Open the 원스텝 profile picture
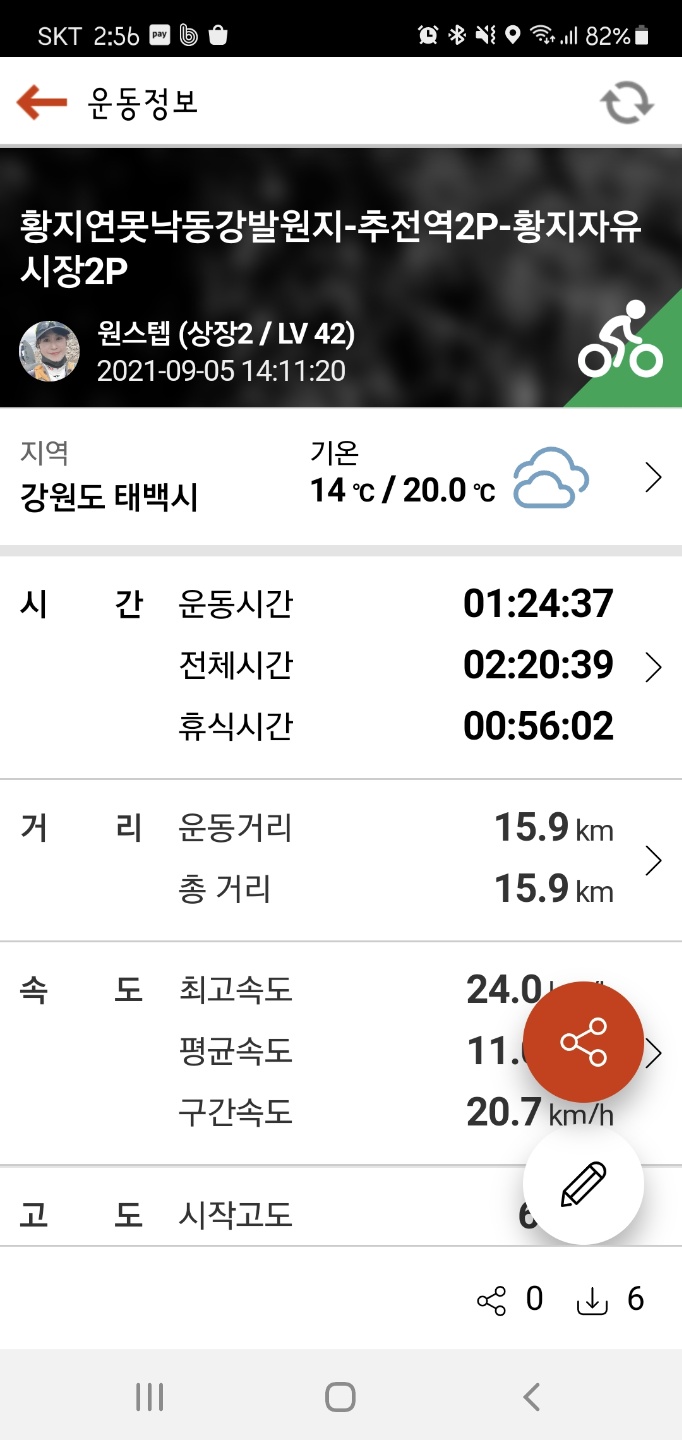 pos(50,352)
